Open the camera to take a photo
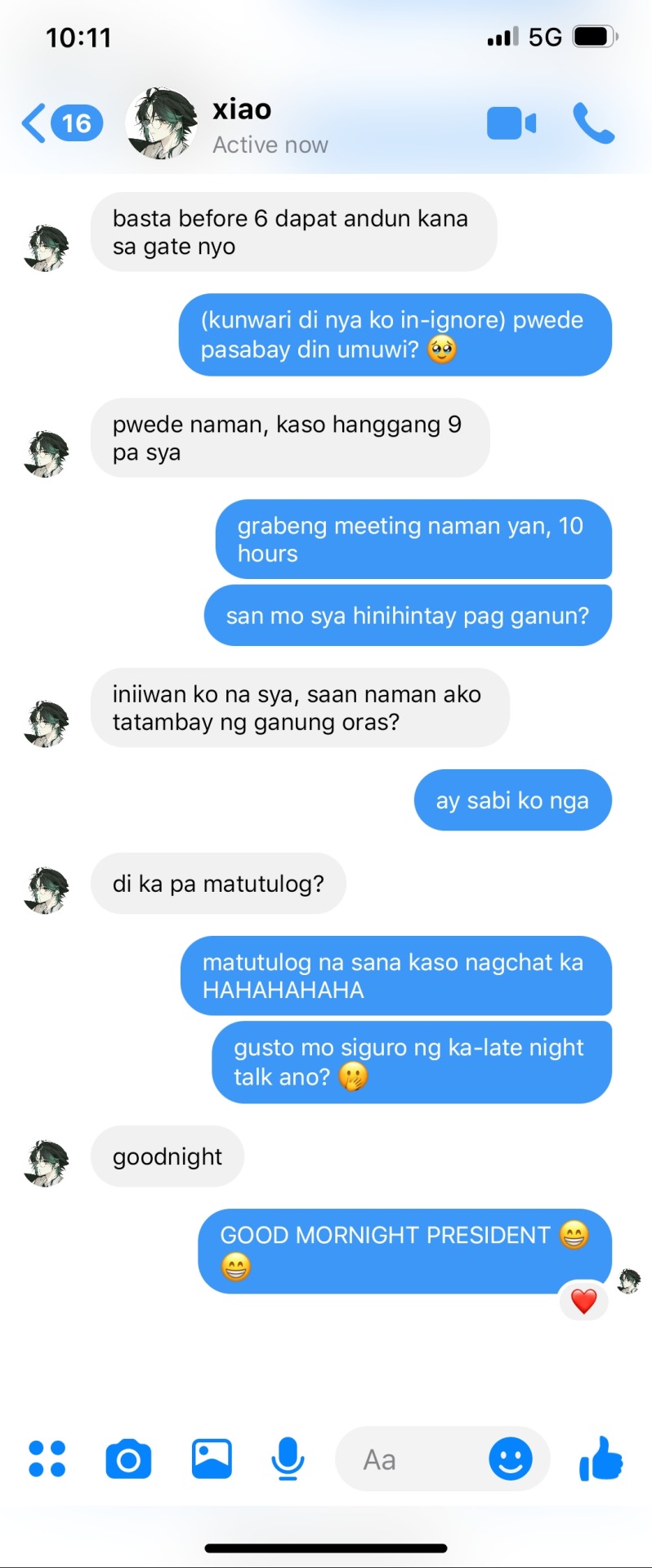The height and width of the screenshot is (1568, 652). point(128,1459)
